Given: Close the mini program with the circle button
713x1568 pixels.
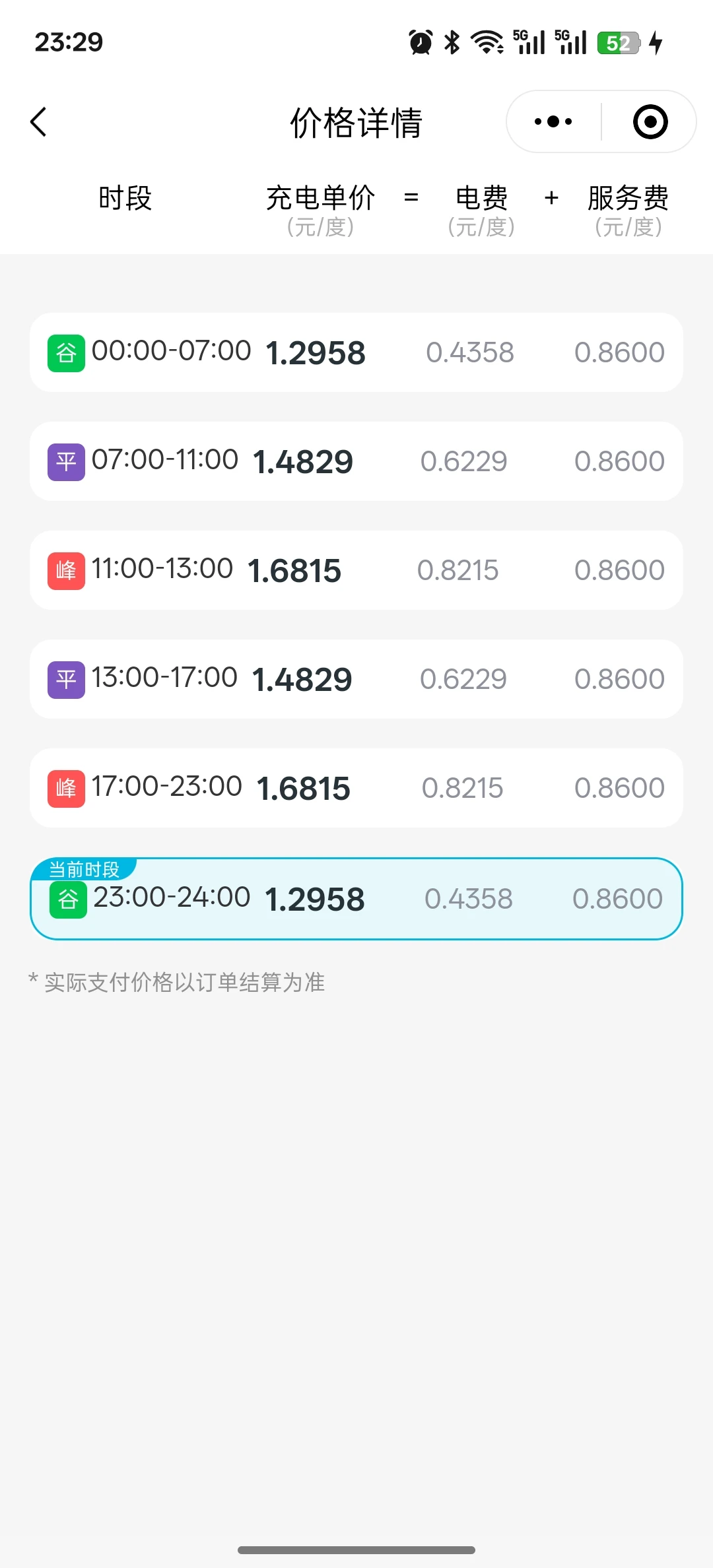Looking at the screenshot, I should 650,121.
